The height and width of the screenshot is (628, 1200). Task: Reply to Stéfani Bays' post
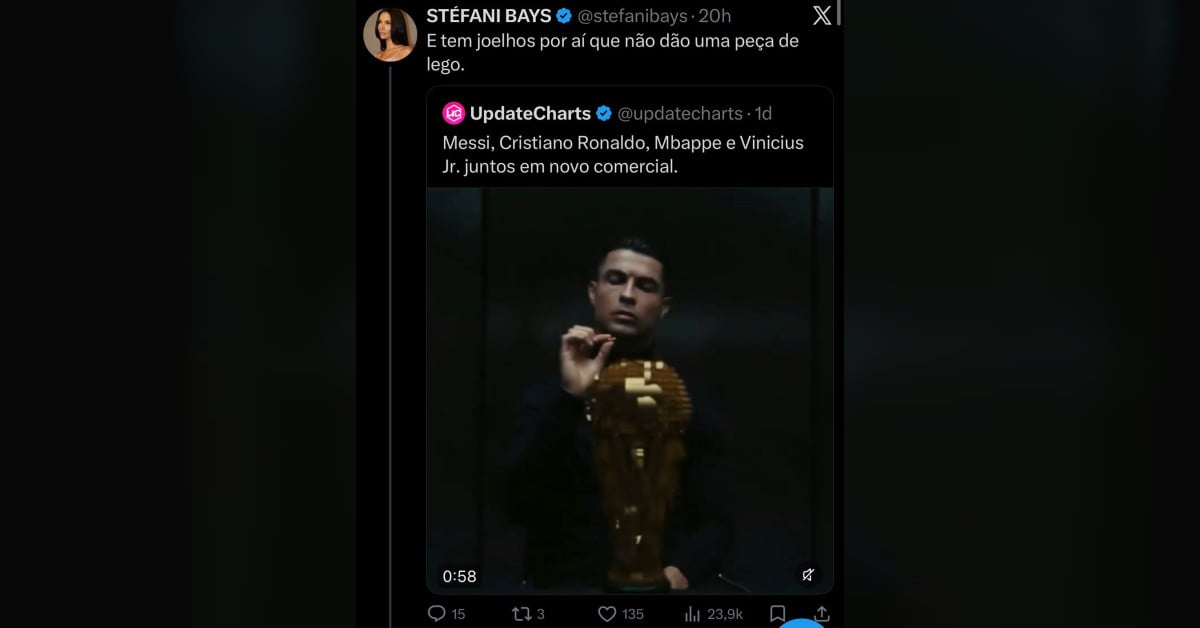tap(437, 613)
